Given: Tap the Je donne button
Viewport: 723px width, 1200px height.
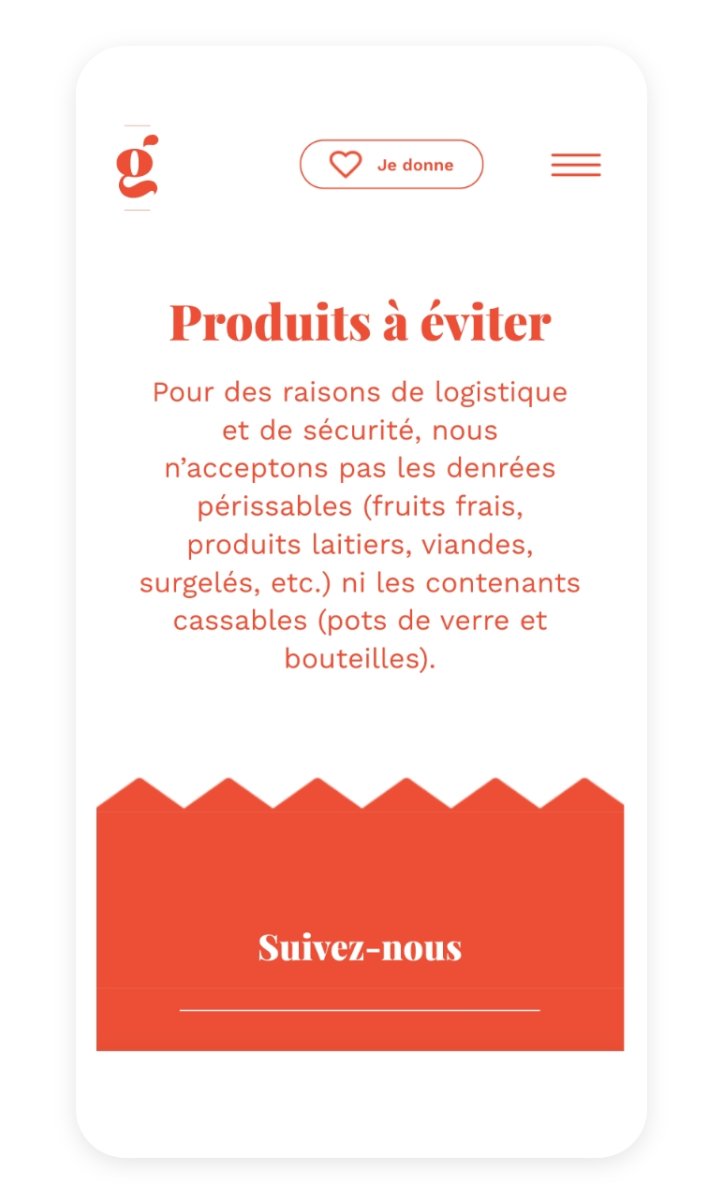Looking at the screenshot, I should (391, 164).
